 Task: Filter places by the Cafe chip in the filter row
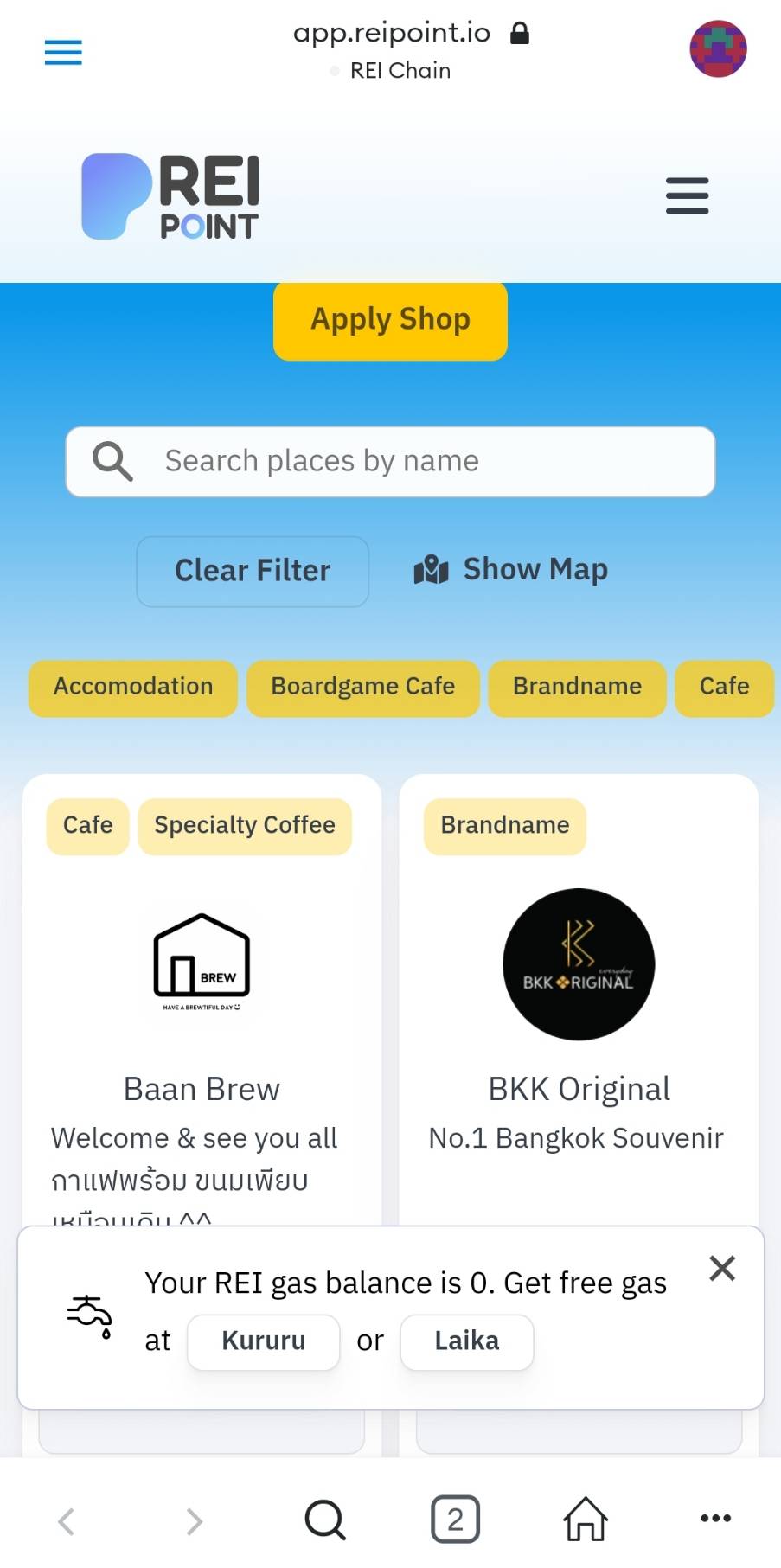(x=724, y=688)
